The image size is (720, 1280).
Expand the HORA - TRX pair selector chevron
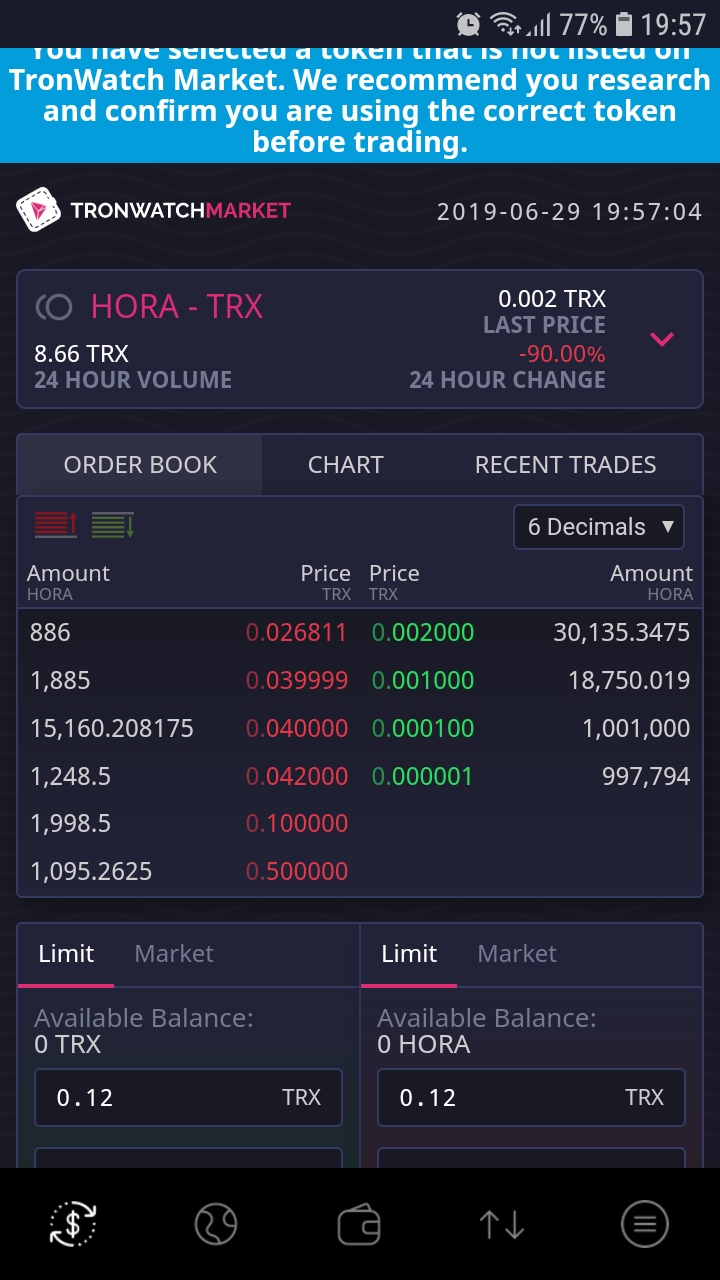pyautogui.click(x=662, y=339)
